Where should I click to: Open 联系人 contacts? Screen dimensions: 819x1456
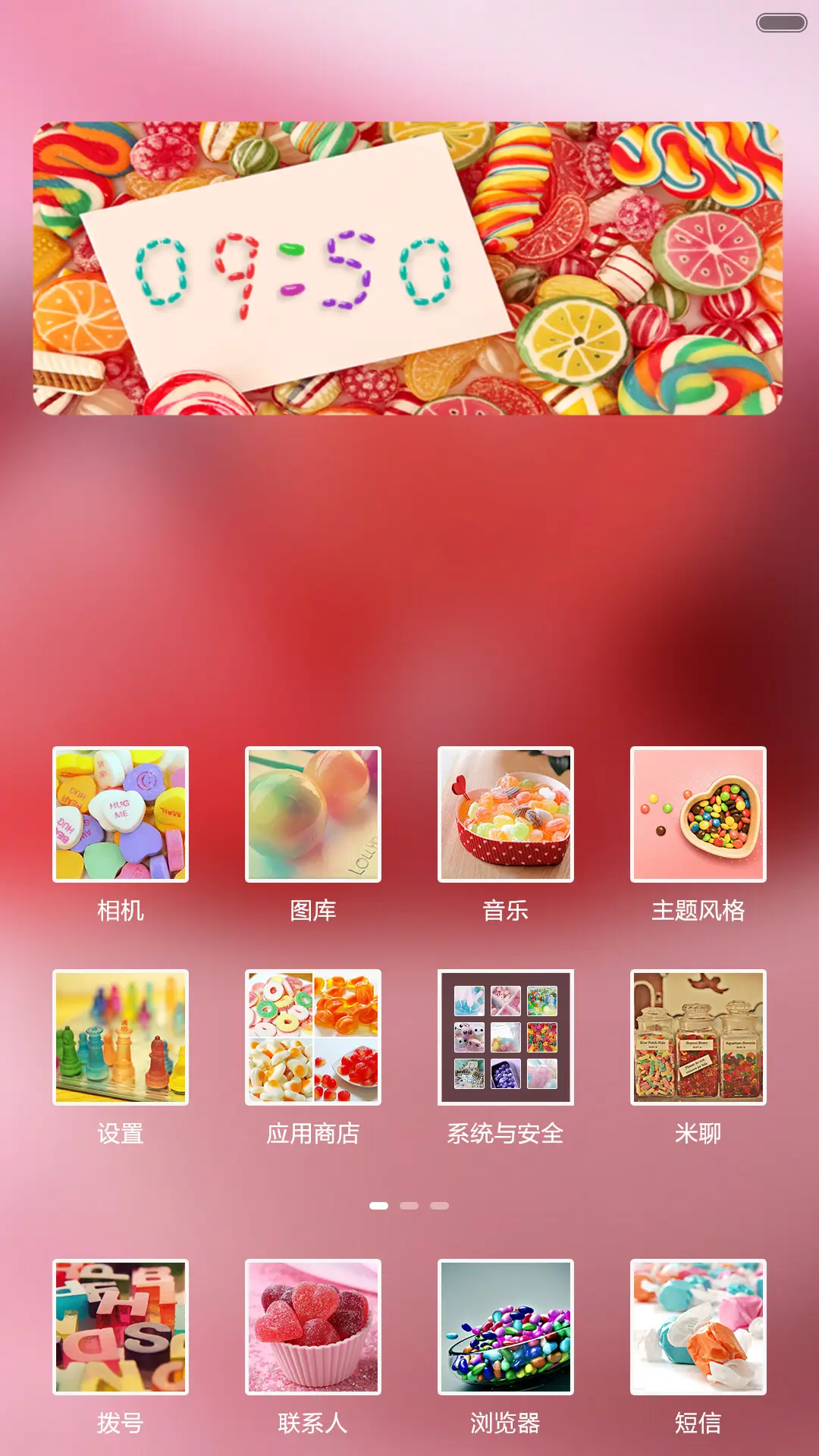313,1327
